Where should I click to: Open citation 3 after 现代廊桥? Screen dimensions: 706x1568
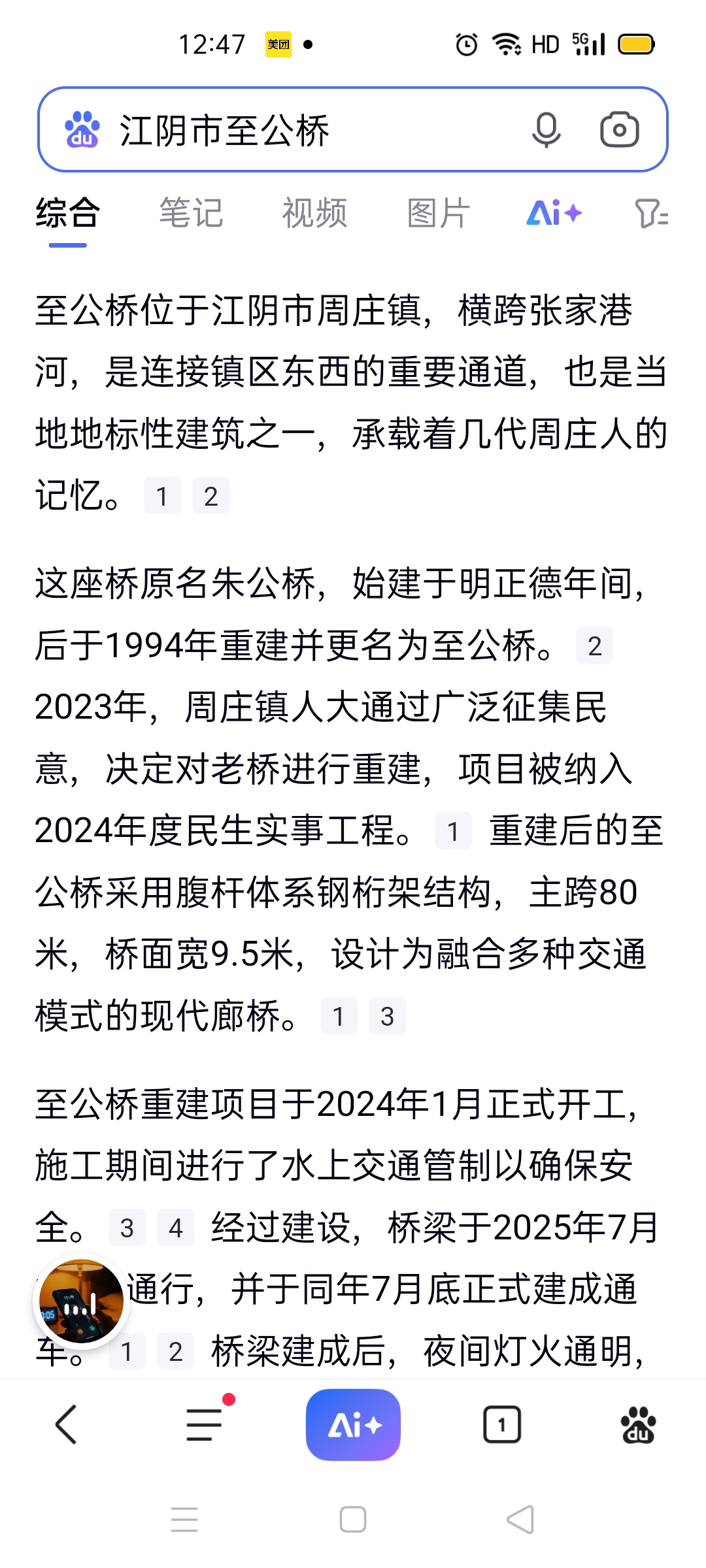(x=387, y=1017)
